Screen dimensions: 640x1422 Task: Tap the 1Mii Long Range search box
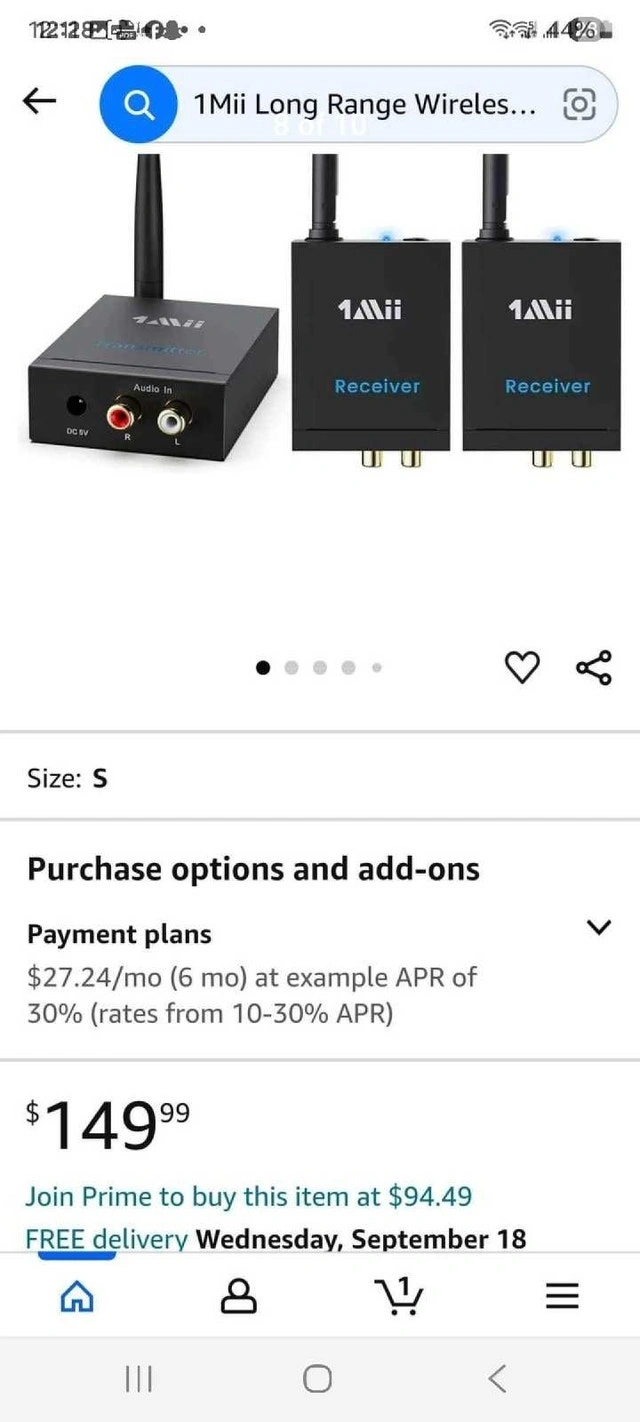[x=365, y=104]
